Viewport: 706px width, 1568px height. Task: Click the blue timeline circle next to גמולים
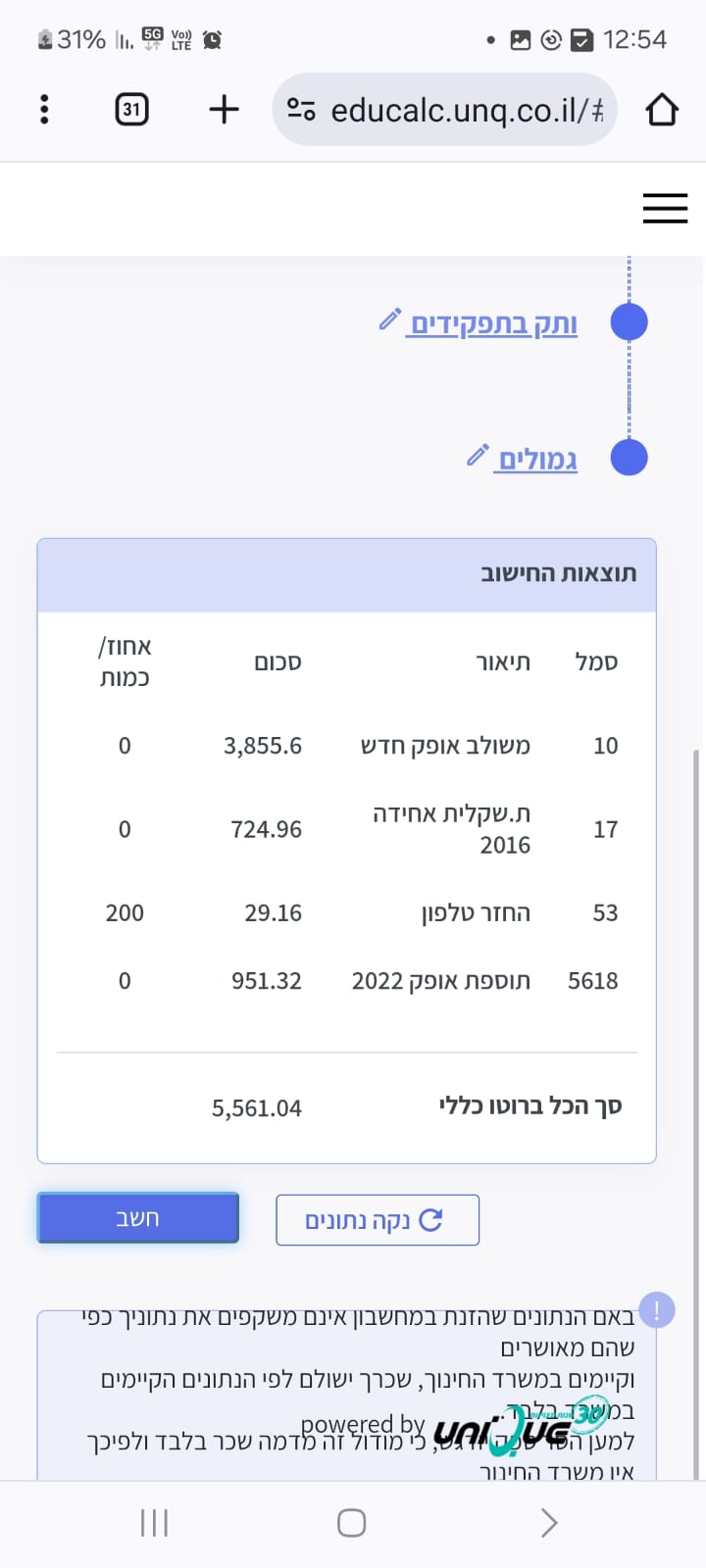(629, 457)
